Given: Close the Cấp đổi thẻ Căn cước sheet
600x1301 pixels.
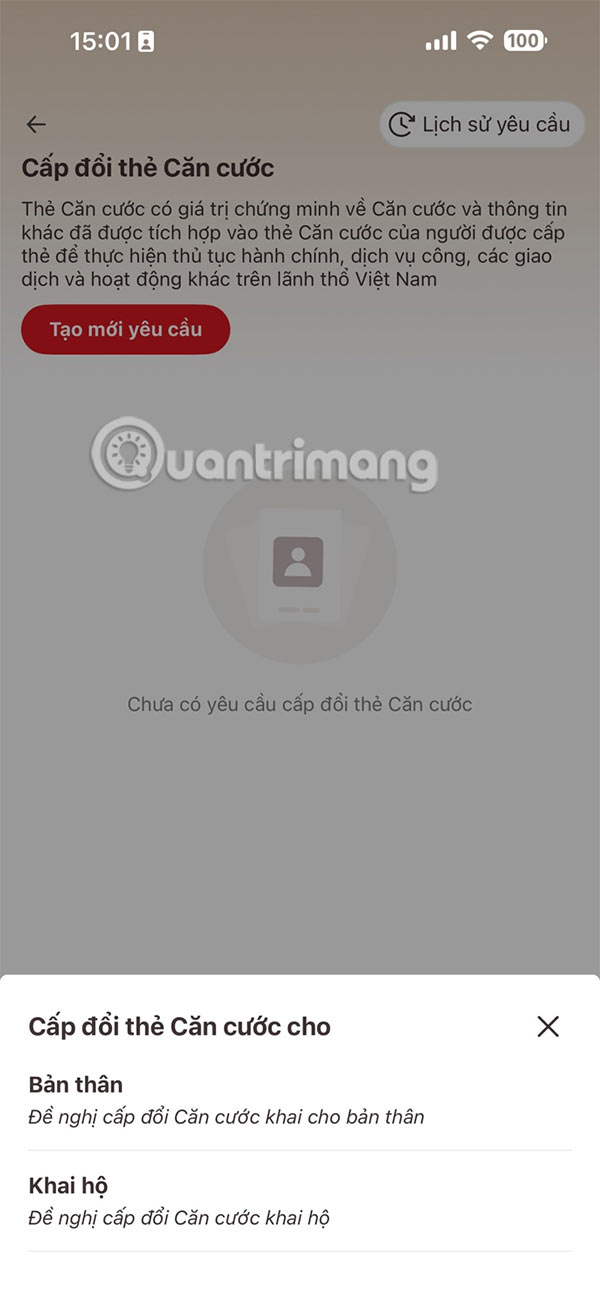Looking at the screenshot, I should tap(547, 1026).
